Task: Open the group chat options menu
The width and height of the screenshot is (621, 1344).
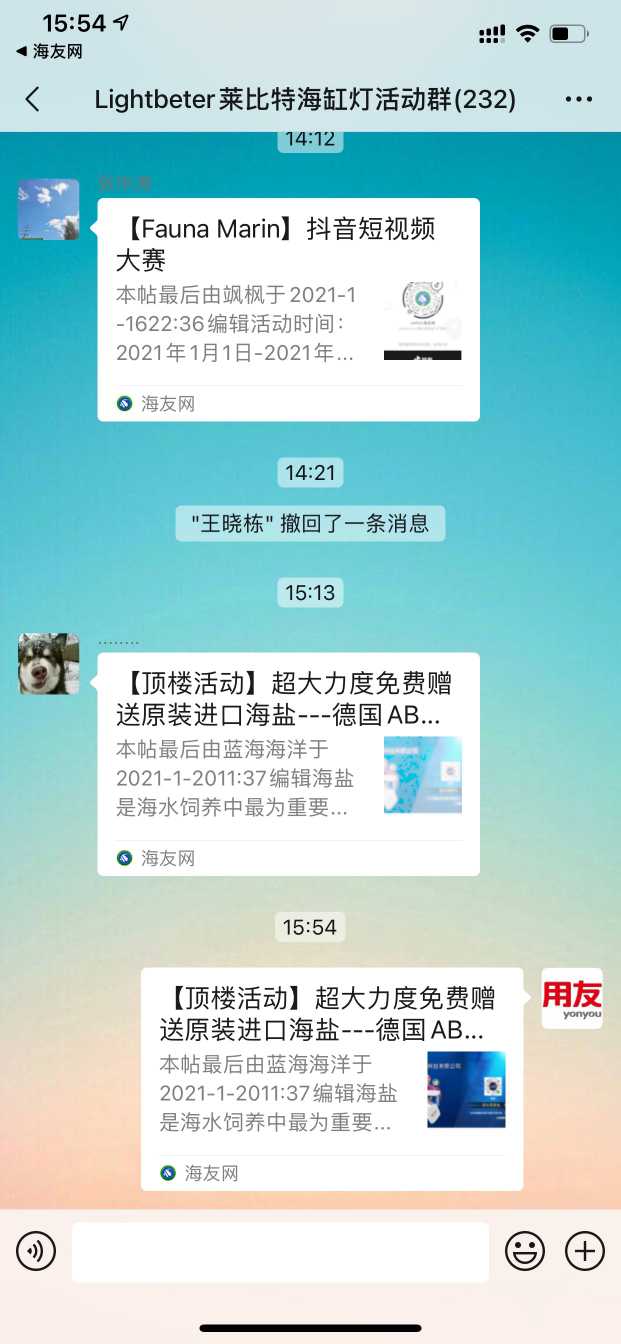Action: tap(579, 99)
